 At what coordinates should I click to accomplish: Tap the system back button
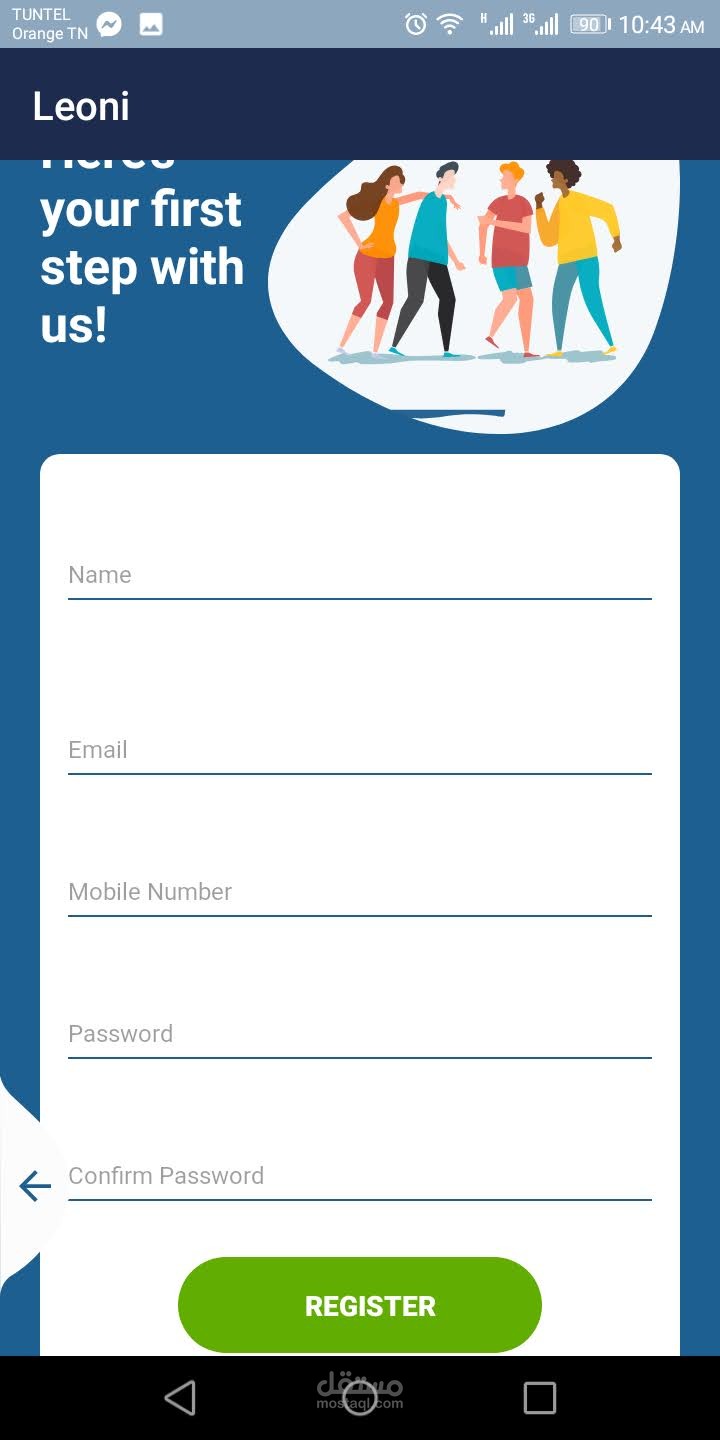[180, 1397]
